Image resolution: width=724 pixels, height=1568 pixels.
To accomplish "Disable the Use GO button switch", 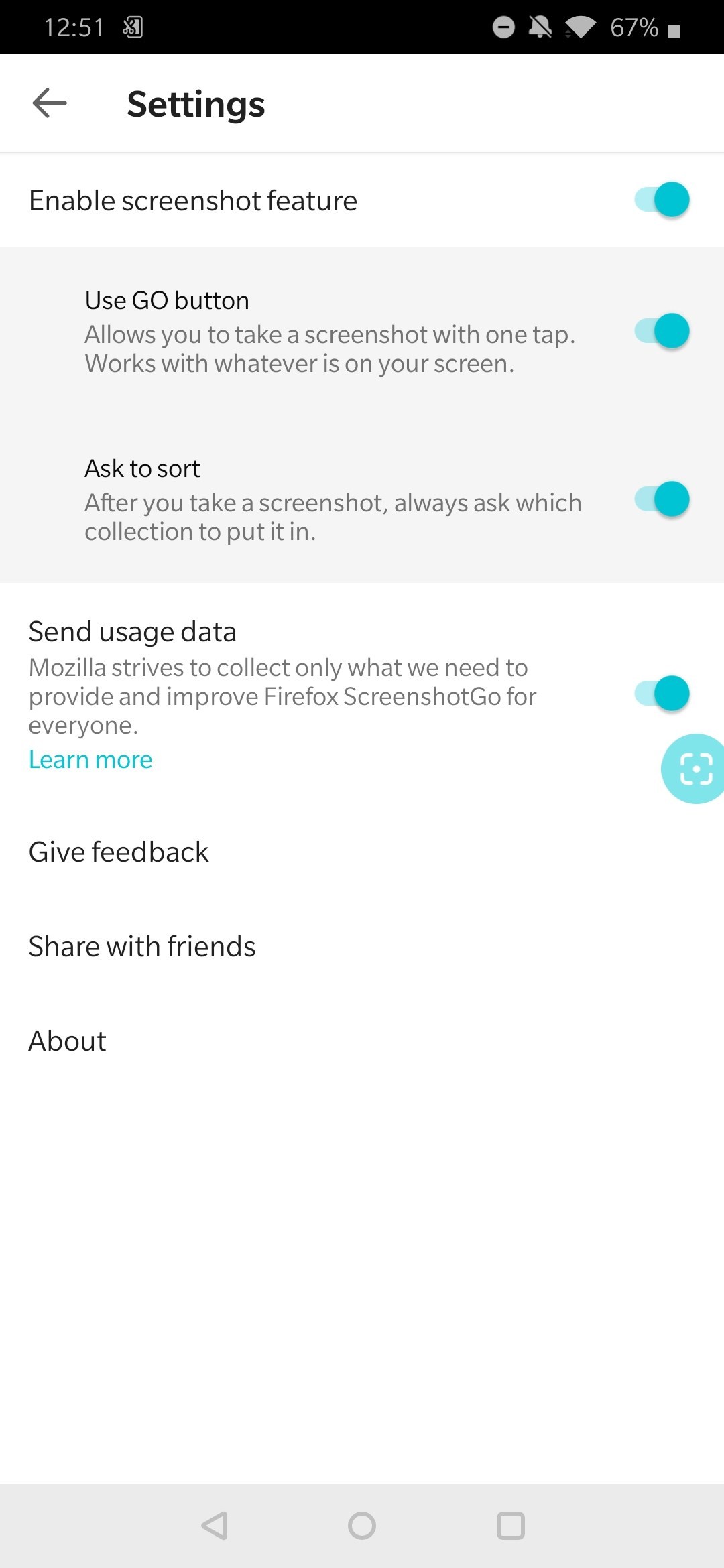I will tap(662, 331).
